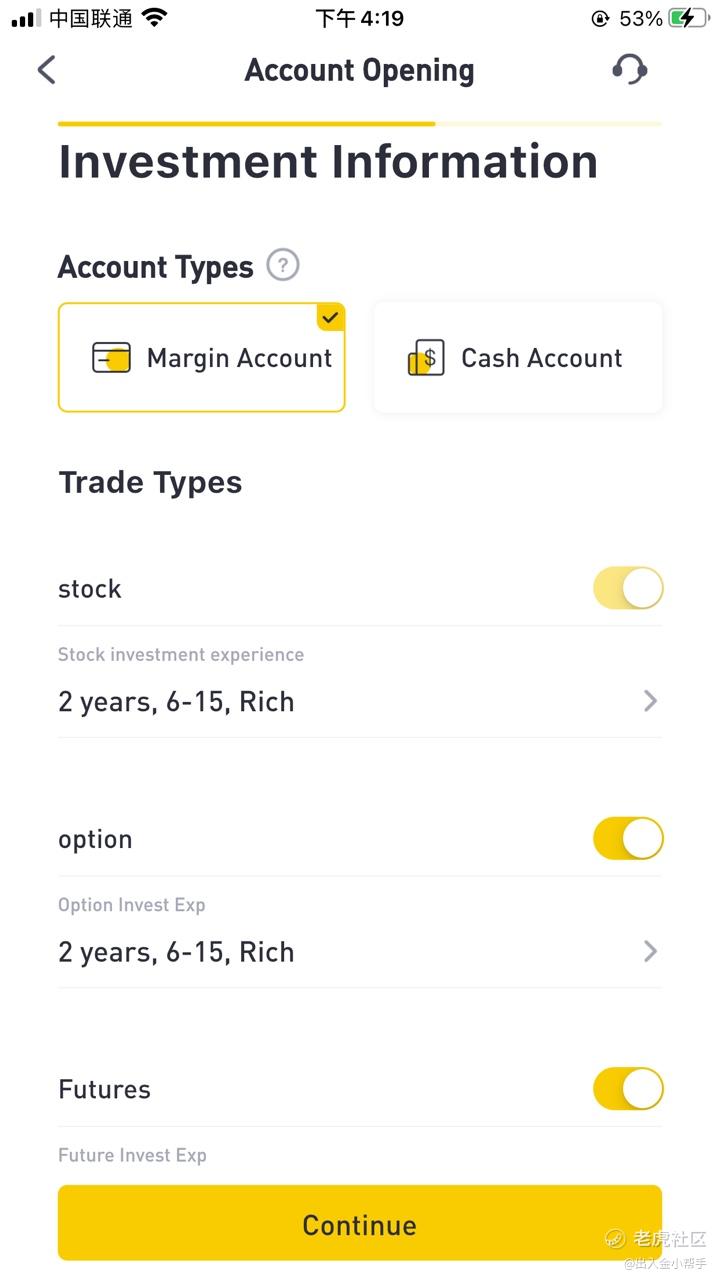Disable the option trade type switch
This screenshot has width=720, height=1280.
[628, 838]
